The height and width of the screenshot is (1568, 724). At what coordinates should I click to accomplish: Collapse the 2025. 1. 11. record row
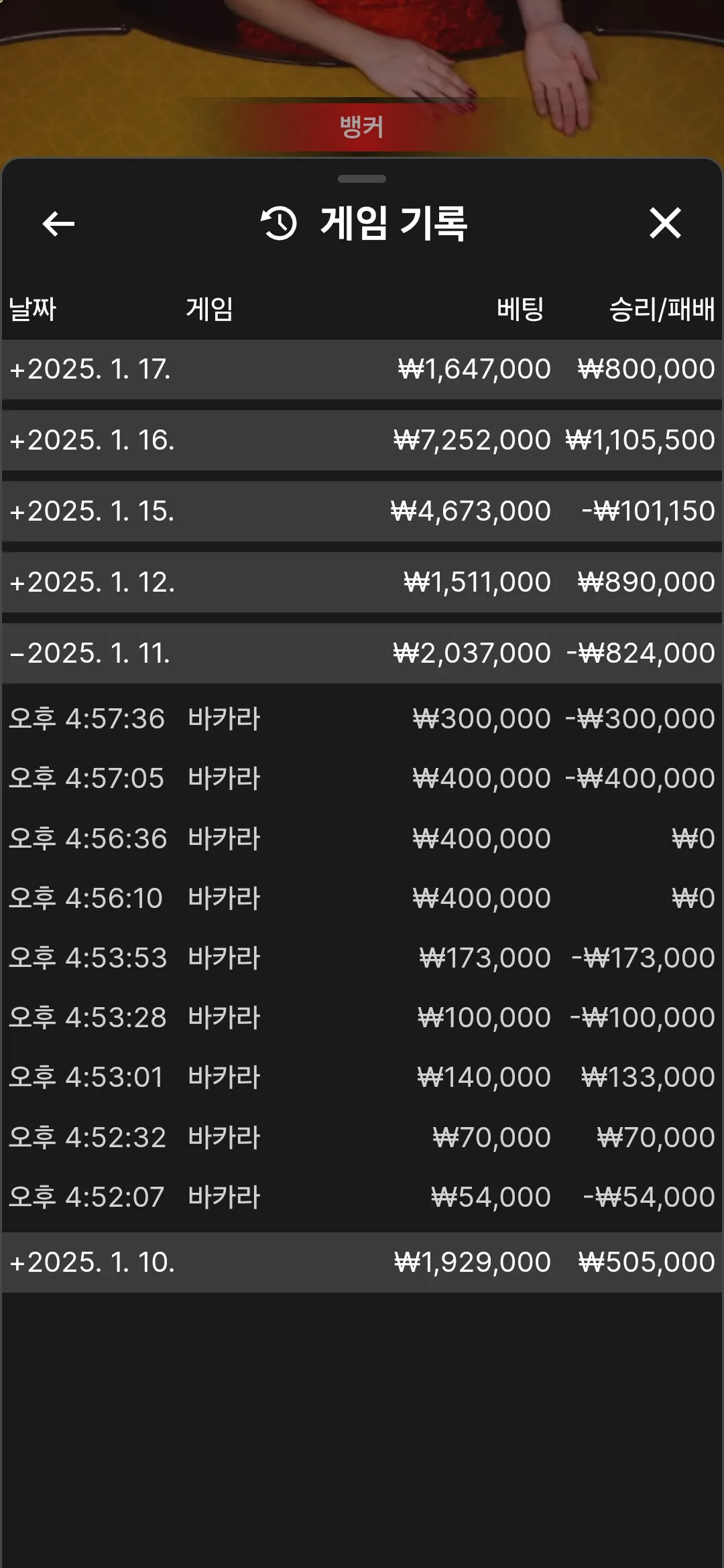point(362,653)
